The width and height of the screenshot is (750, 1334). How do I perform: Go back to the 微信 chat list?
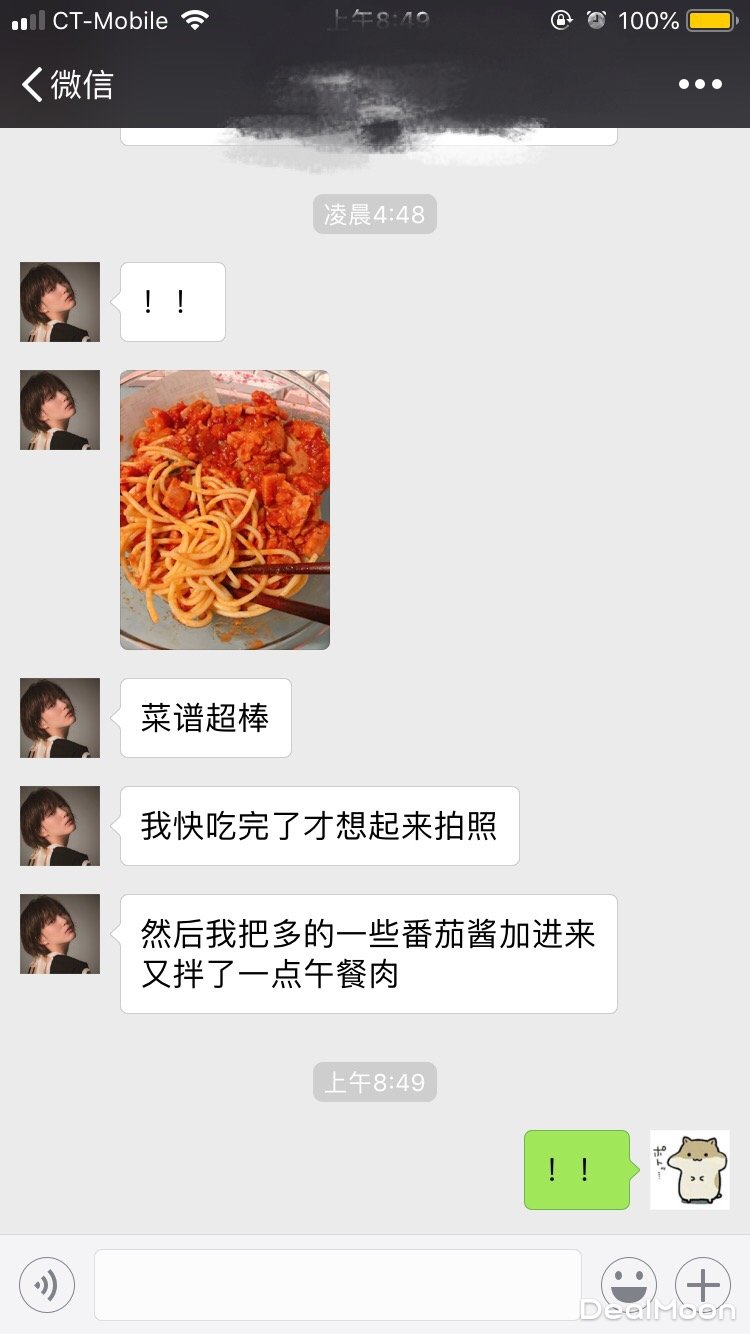[68, 85]
